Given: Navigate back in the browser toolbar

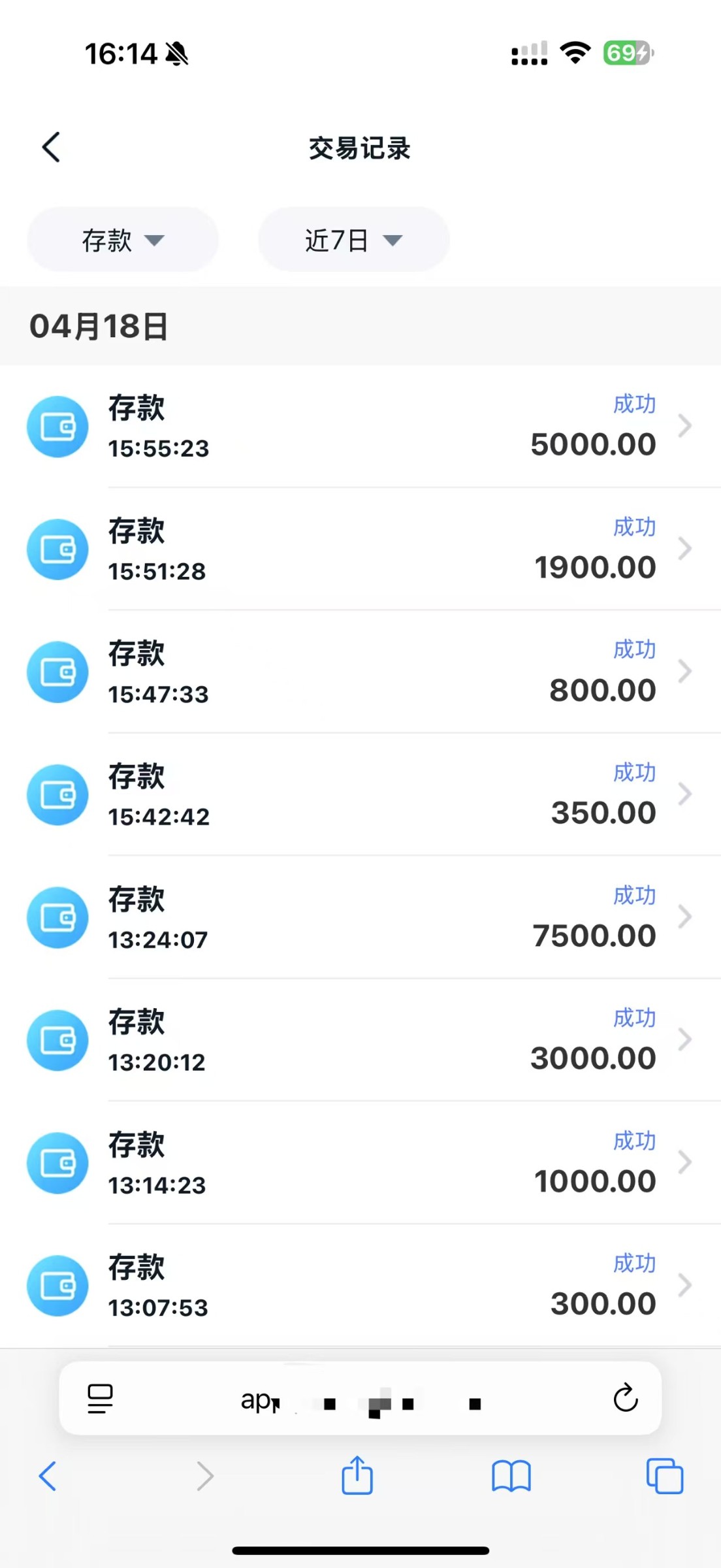Looking at the screenshot, I should pyautogui.click(x=48, y=1476).
